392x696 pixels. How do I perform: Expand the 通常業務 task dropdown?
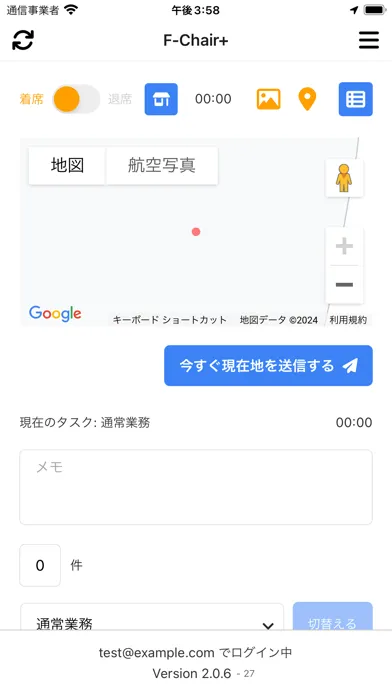tap(152, 619)
